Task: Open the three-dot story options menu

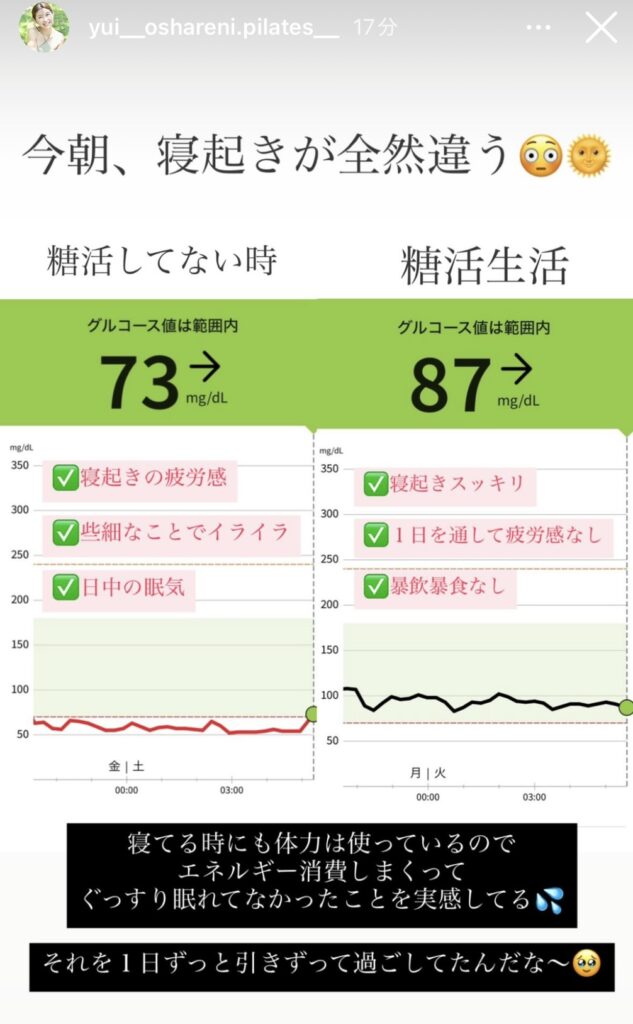Action: [x=538, y=28]
